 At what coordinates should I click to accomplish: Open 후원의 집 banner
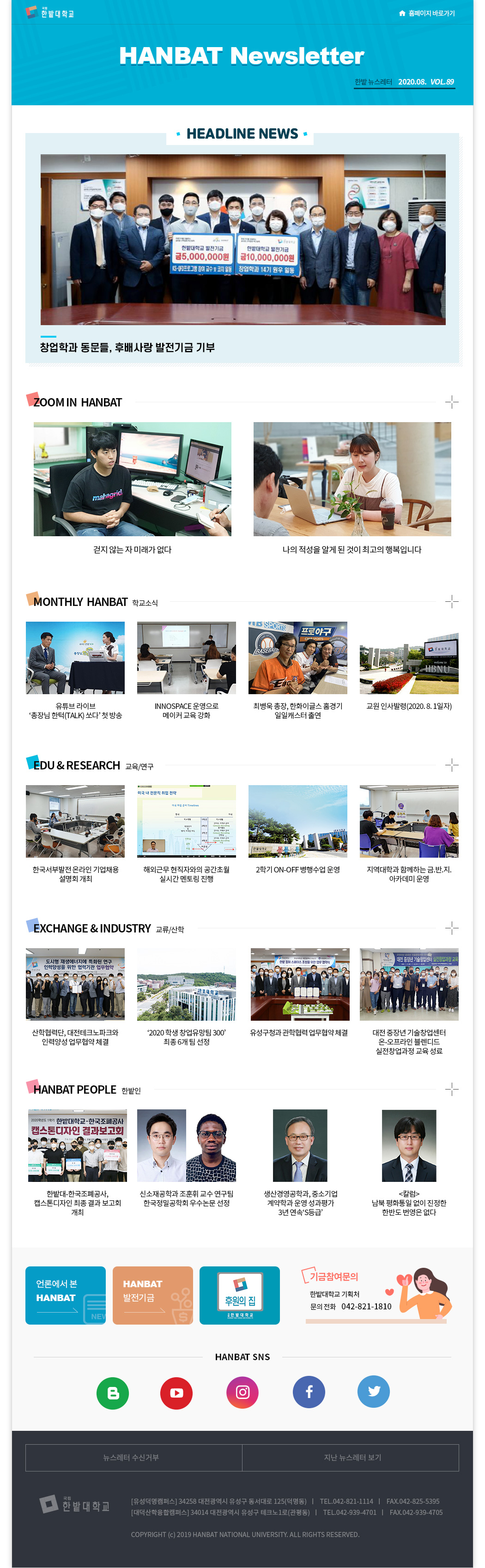point(240,1296)
